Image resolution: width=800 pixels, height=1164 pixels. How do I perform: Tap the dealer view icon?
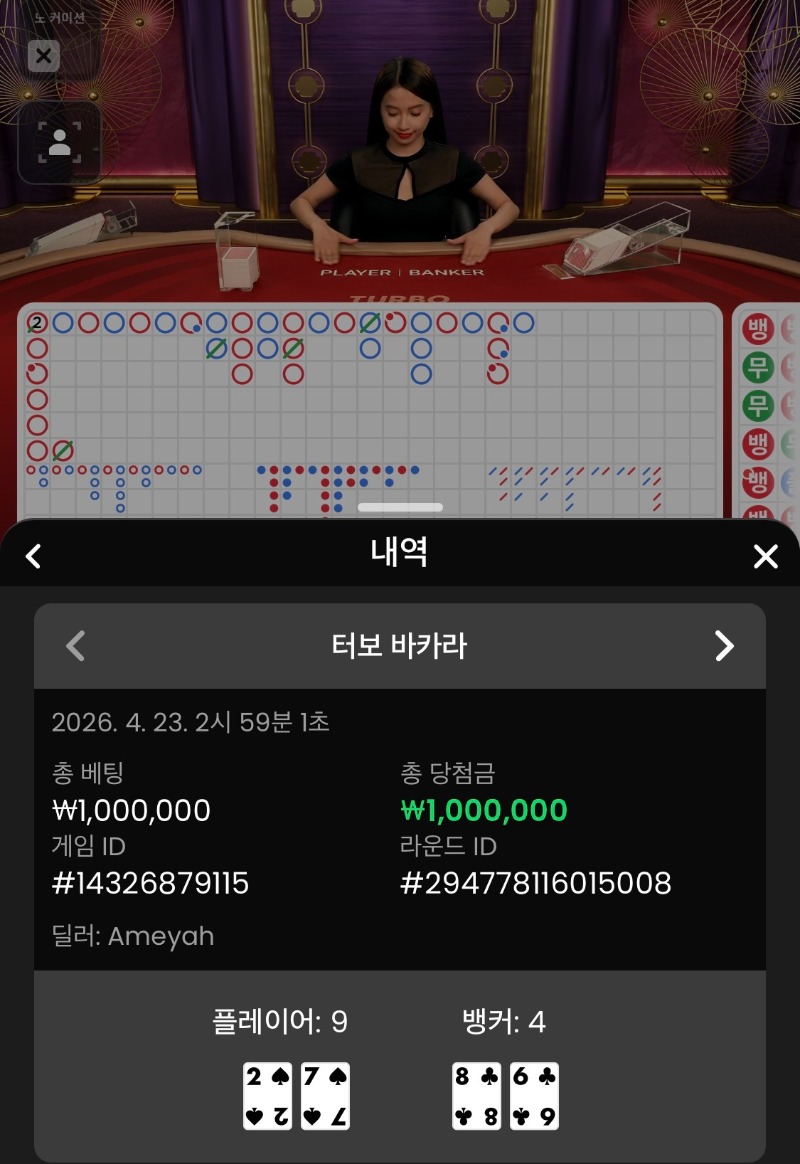(x=59, y=143)
